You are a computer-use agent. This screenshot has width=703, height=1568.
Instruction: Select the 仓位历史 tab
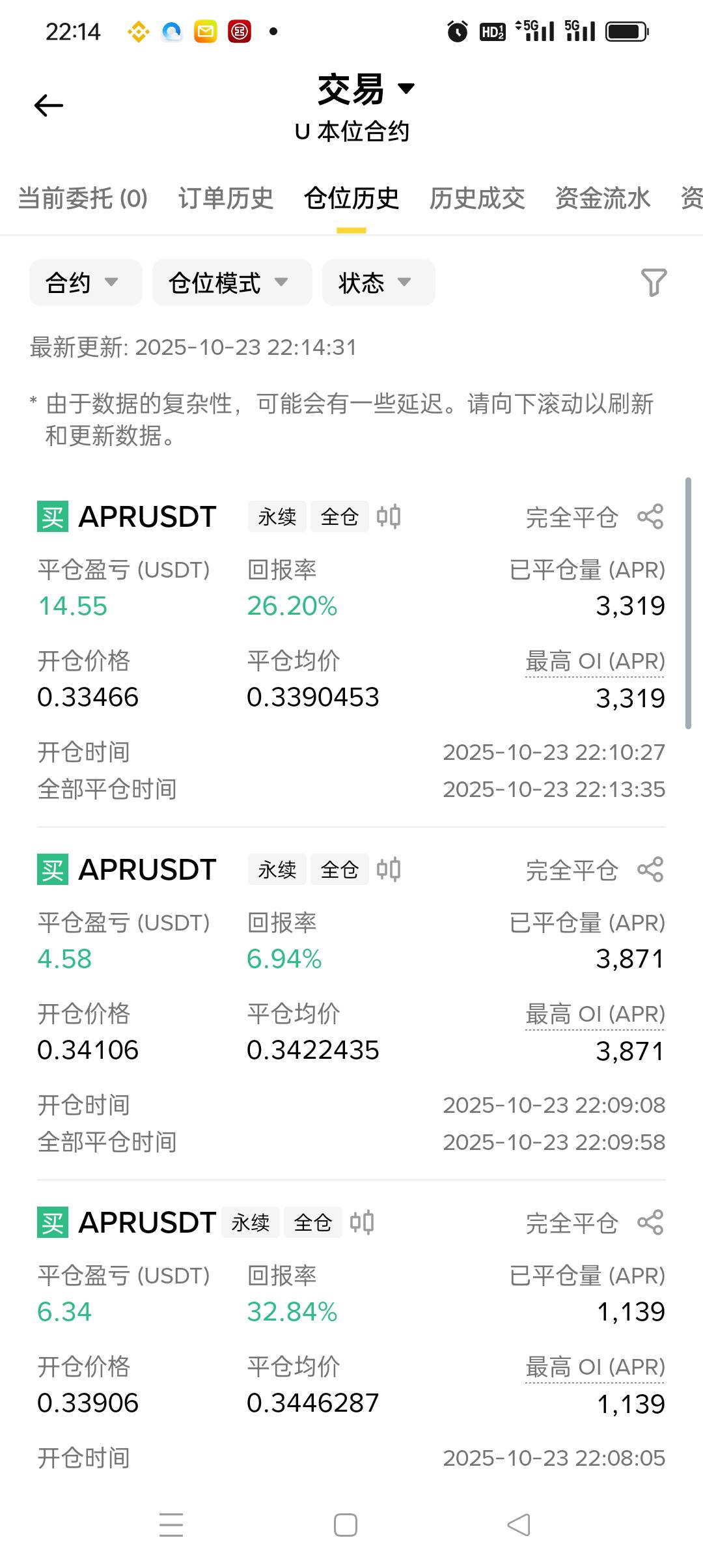(x=351, y=199)
